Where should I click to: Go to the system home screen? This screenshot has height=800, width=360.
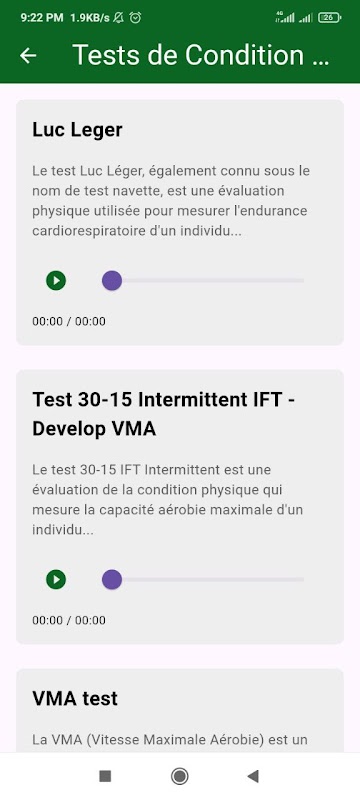click(x=179, y=777)
